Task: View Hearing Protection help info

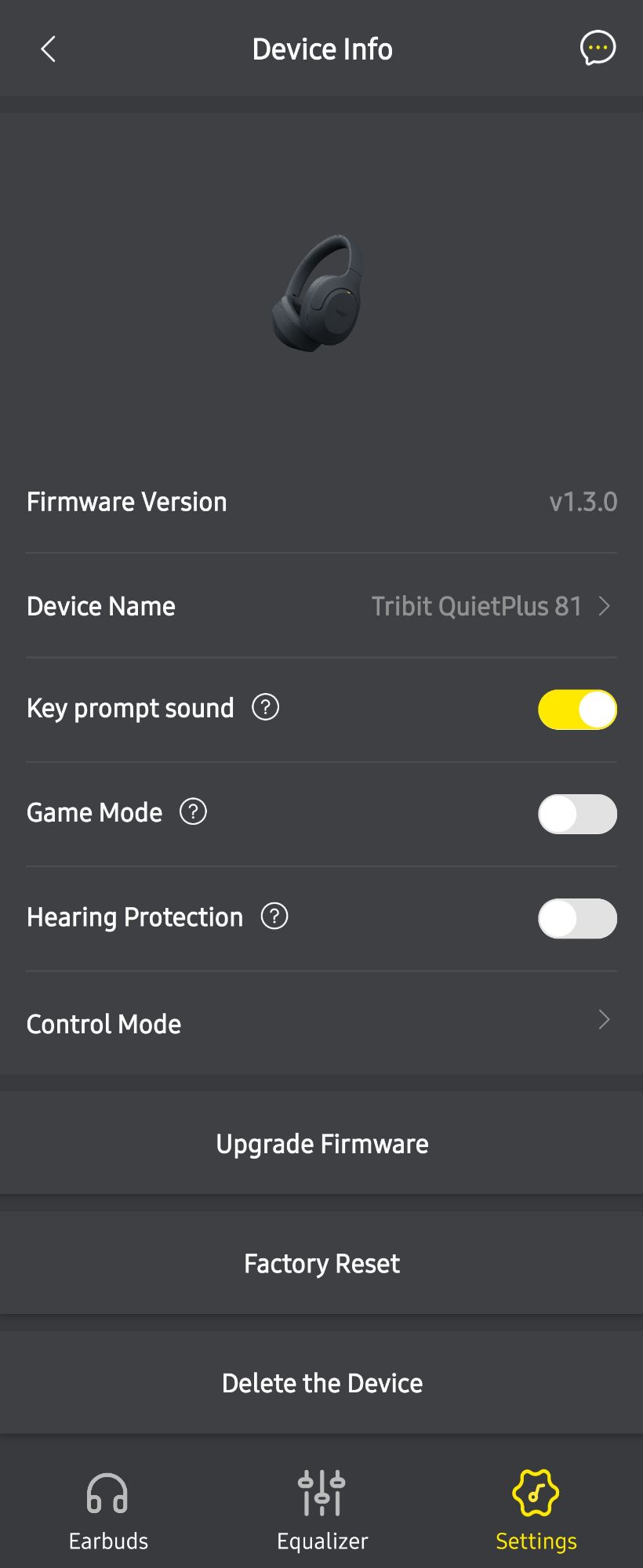Action: tap(274, 916)
